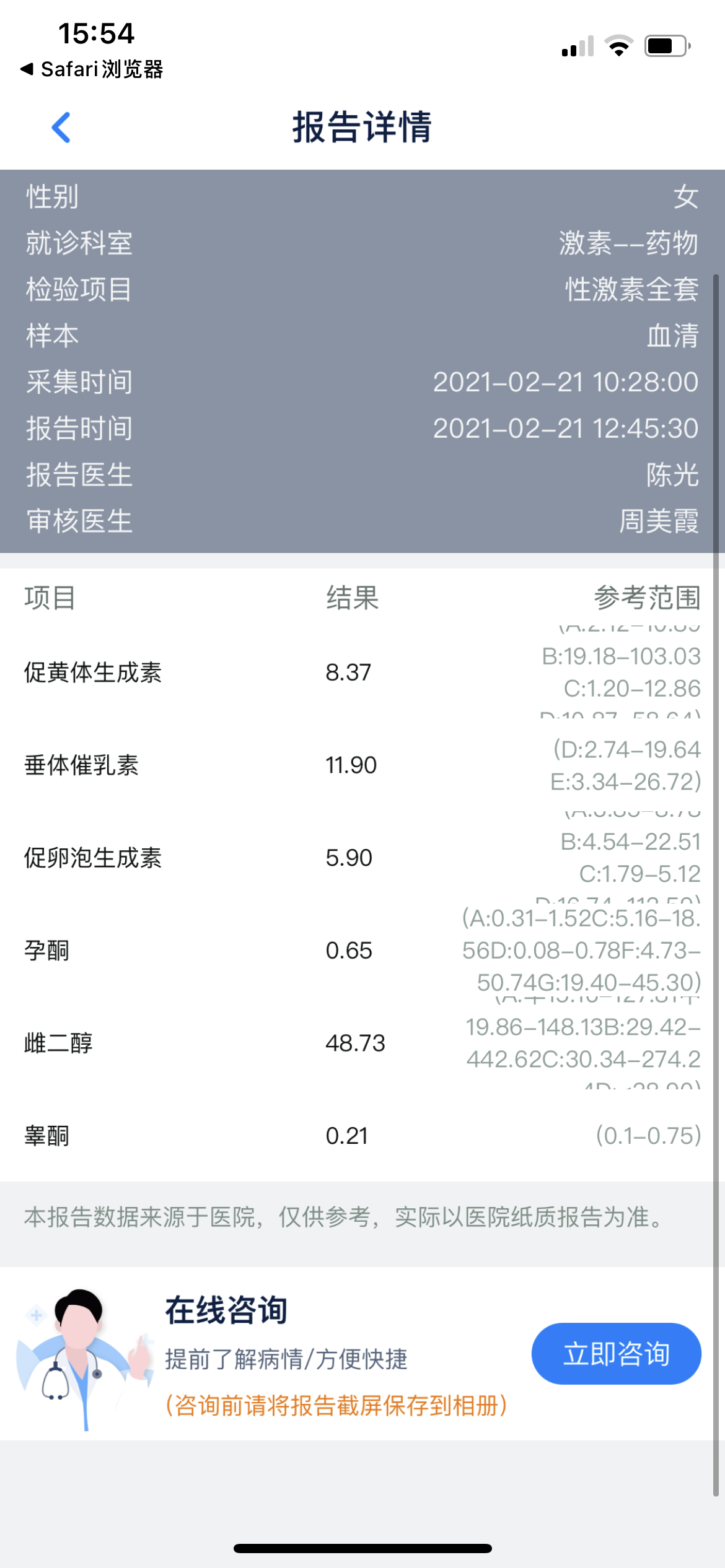The width and height of the screenshot is (725, 1568).
Task: Return to Safari浏览器 via the status bar link
Action: pyautogui.click(x=93, y=69)
